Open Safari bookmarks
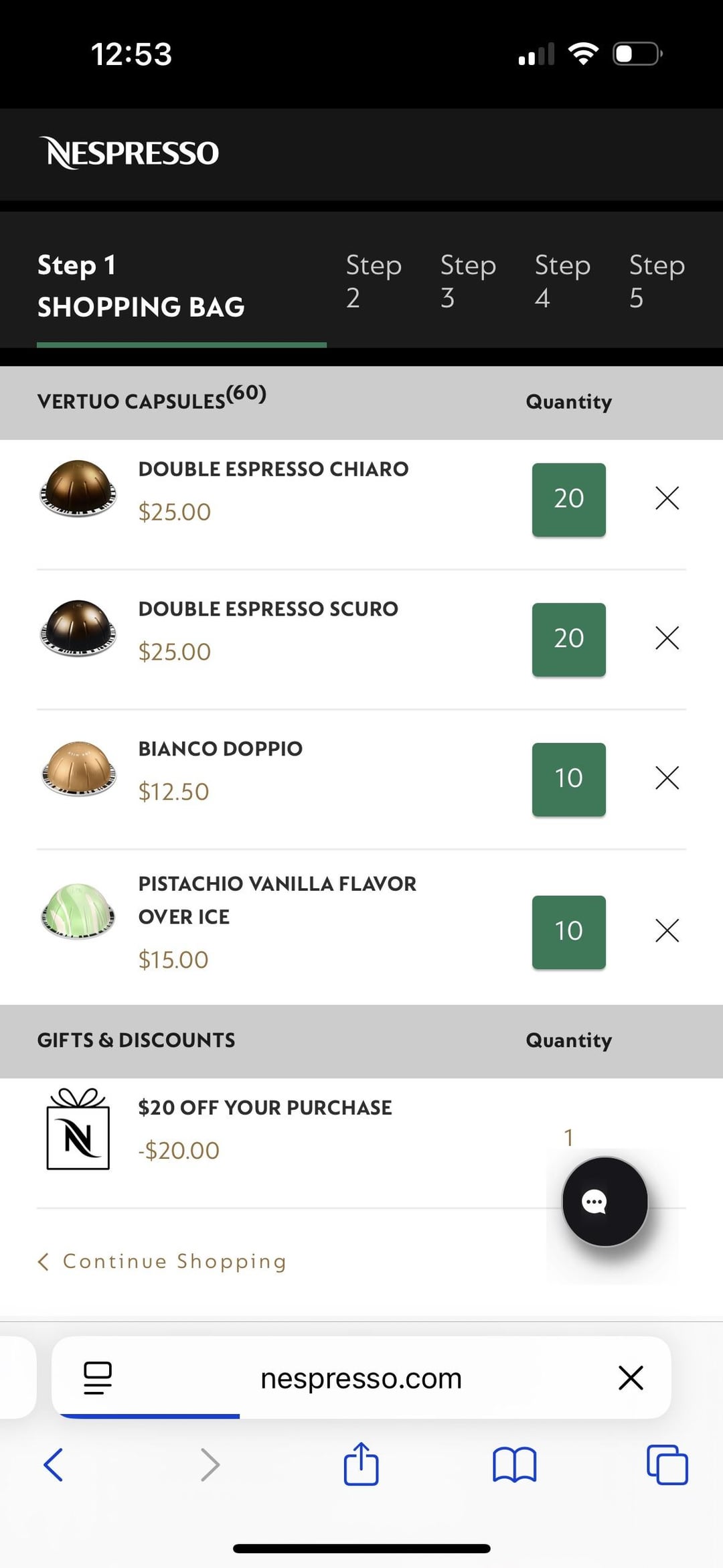Screen dimensions: 723x1568 click(514, 1464)
